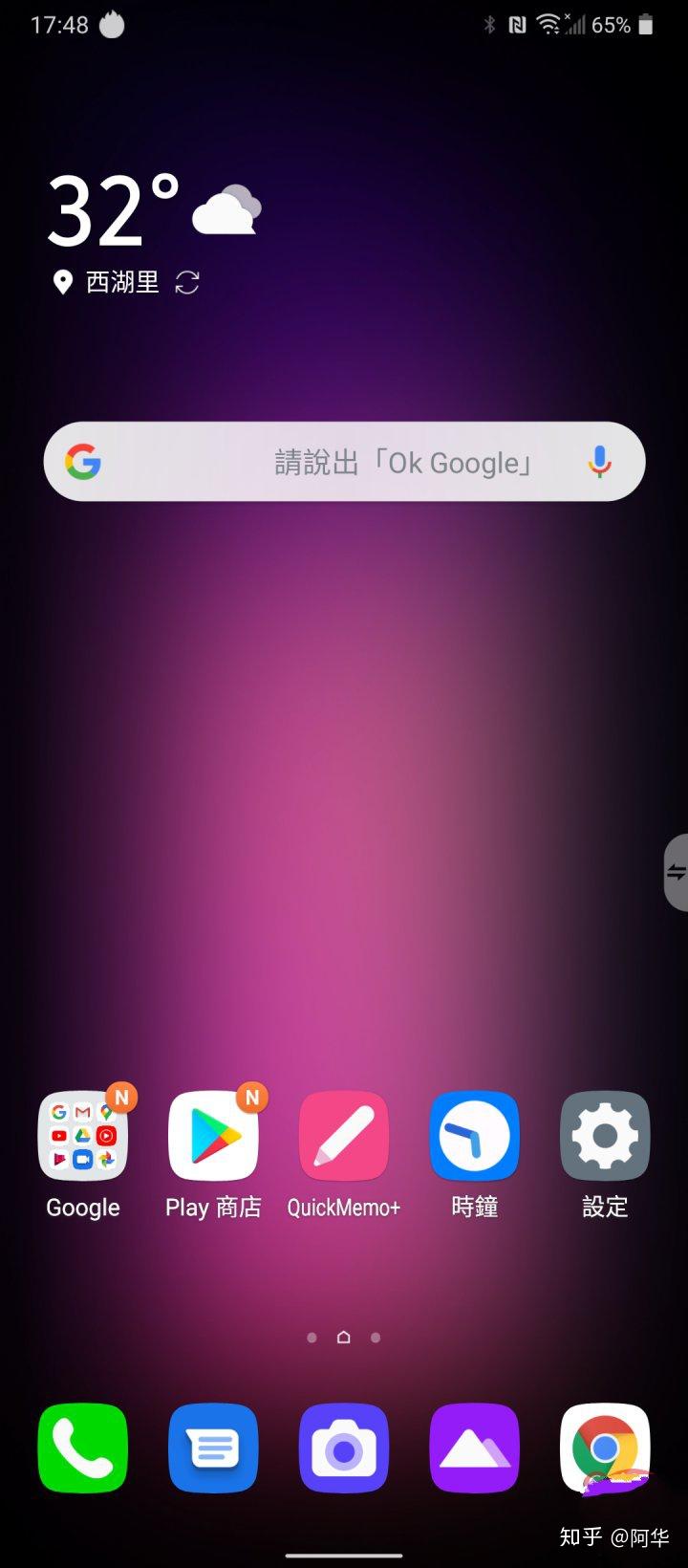Launch Play 商店 app
Screen dimensions: 688x1568
[213, 1137]
